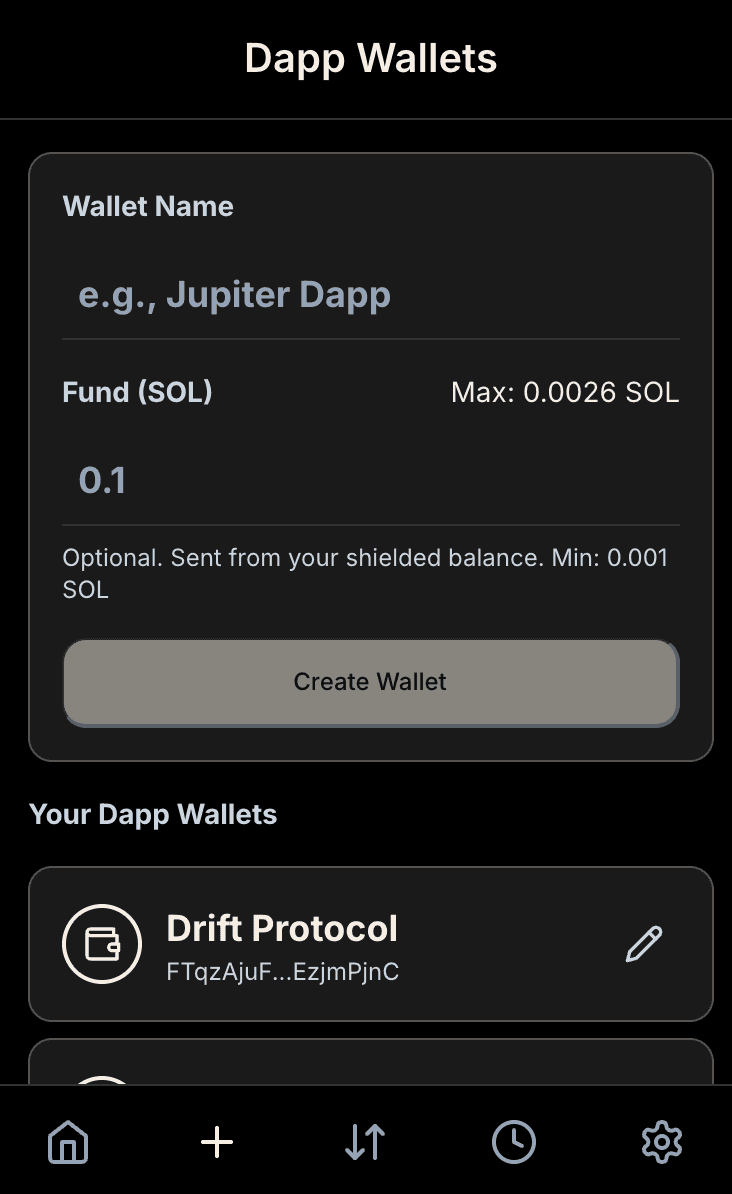
Task: Edit Drift Protocol using the pencil icon
Action: 643,943
